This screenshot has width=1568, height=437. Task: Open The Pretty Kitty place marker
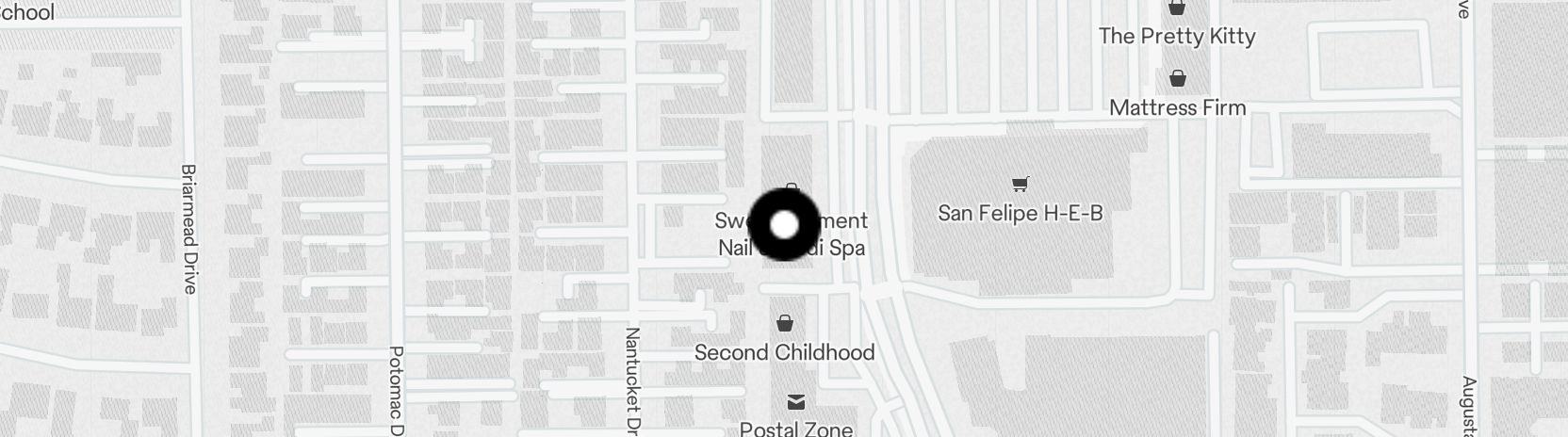[x=1177, y=8]
